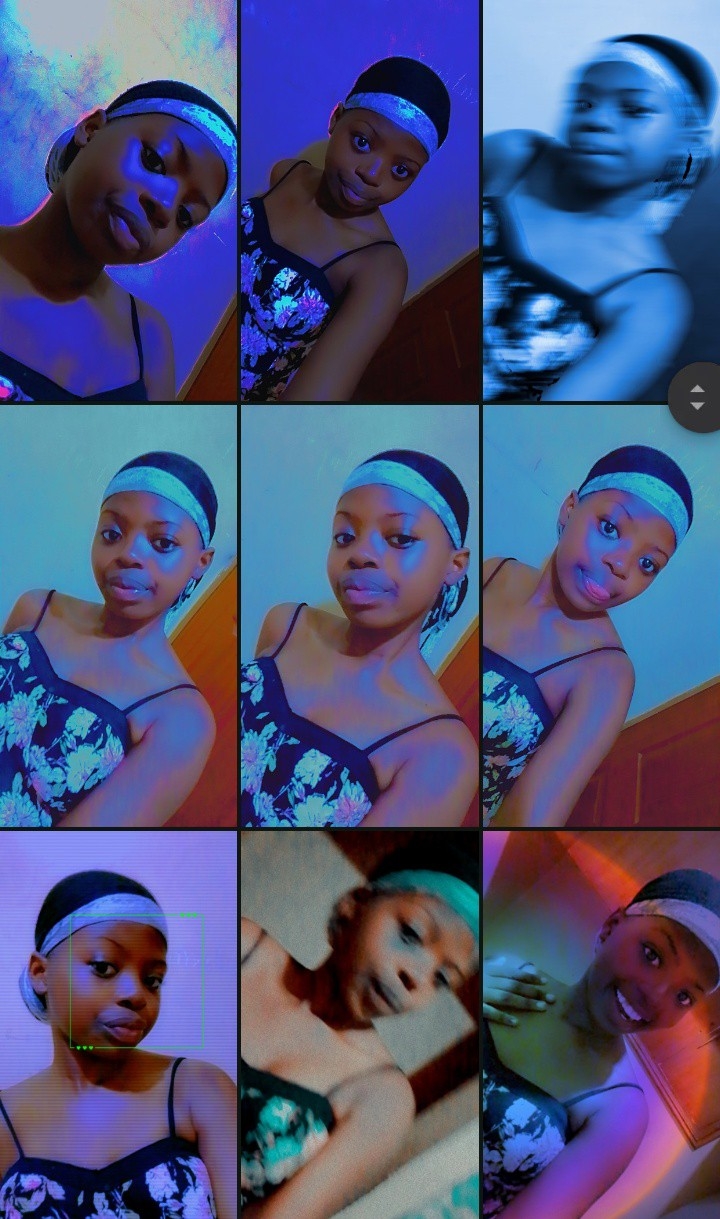The height and width of the screenshot is (1219, 720).
Task: Open the photo with green focus square
Action: pos(118,1024)
